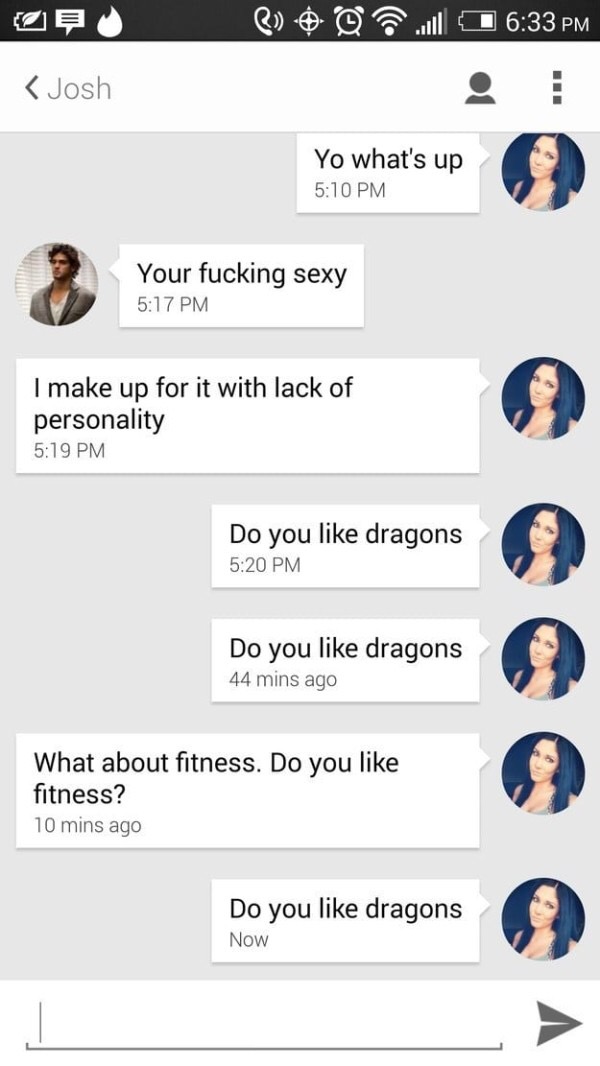
Task: Tap the message text input field
Action: pyautogui.click(x=264, y=1022)
